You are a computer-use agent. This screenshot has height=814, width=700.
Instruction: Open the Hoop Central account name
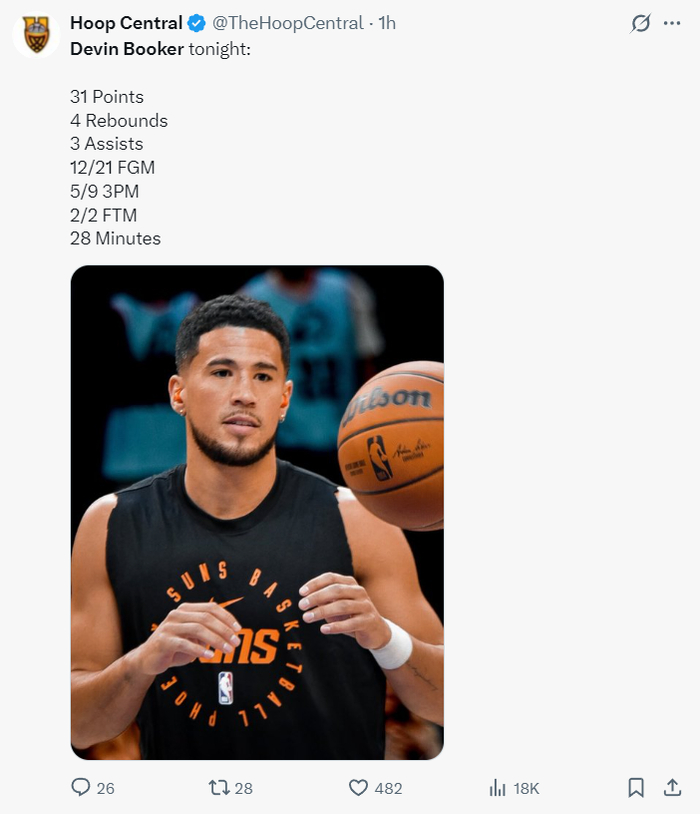pyautogui.click(x=126, y=23)
